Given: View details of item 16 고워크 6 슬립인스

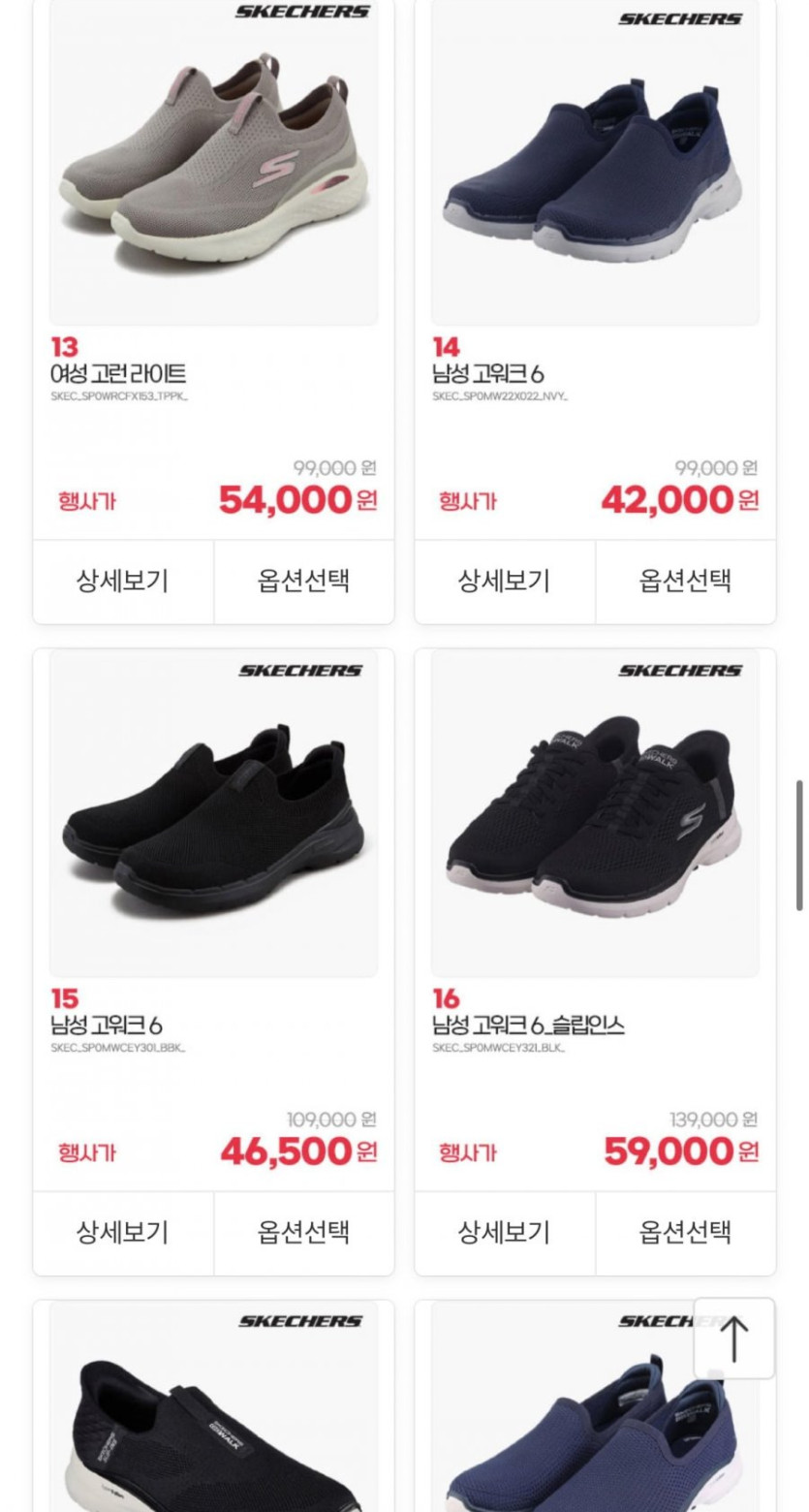Looking at the screenshot, I should click(x=504, y=1233).
